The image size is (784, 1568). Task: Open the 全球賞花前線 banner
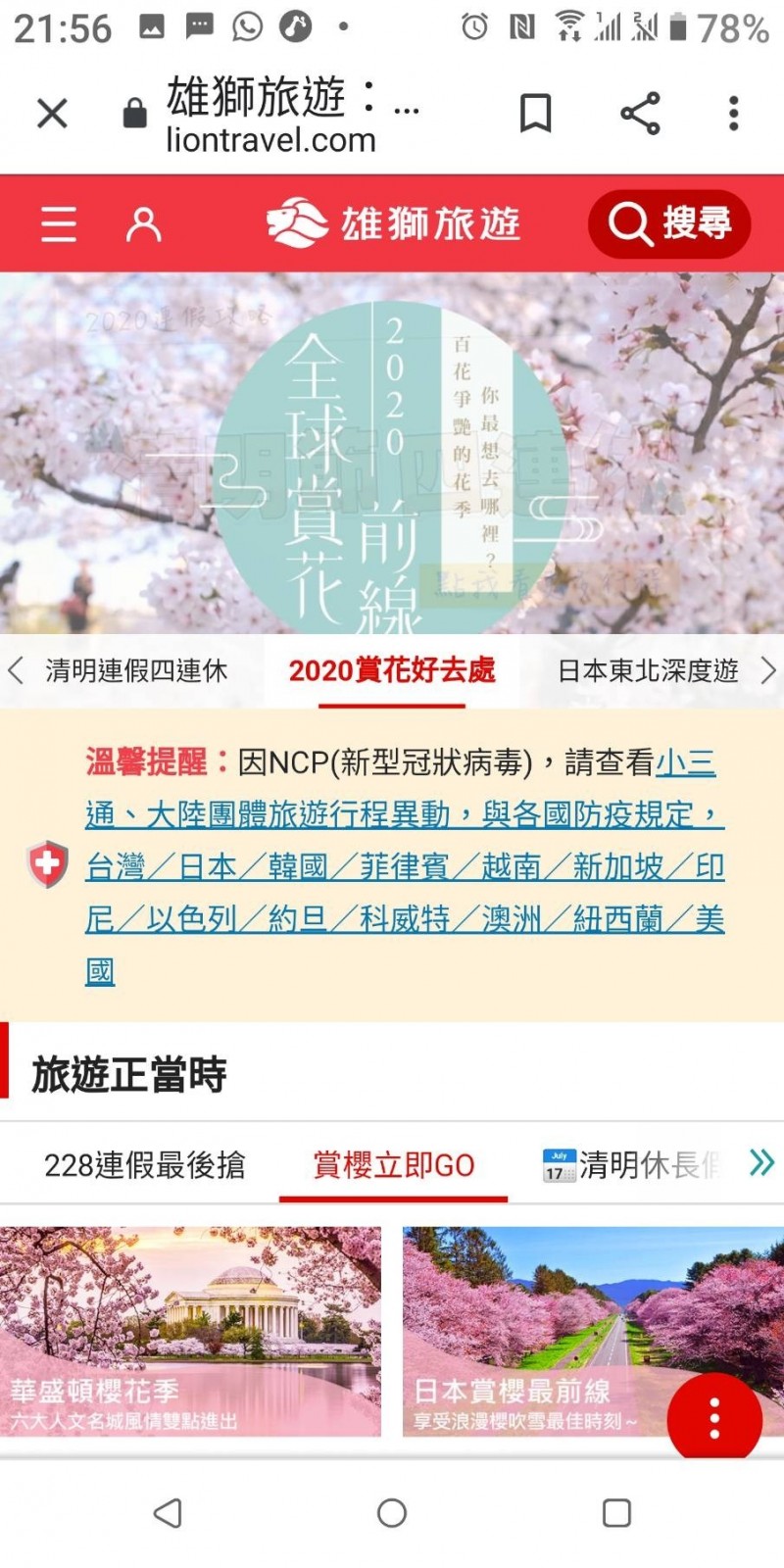coord(392,453)
